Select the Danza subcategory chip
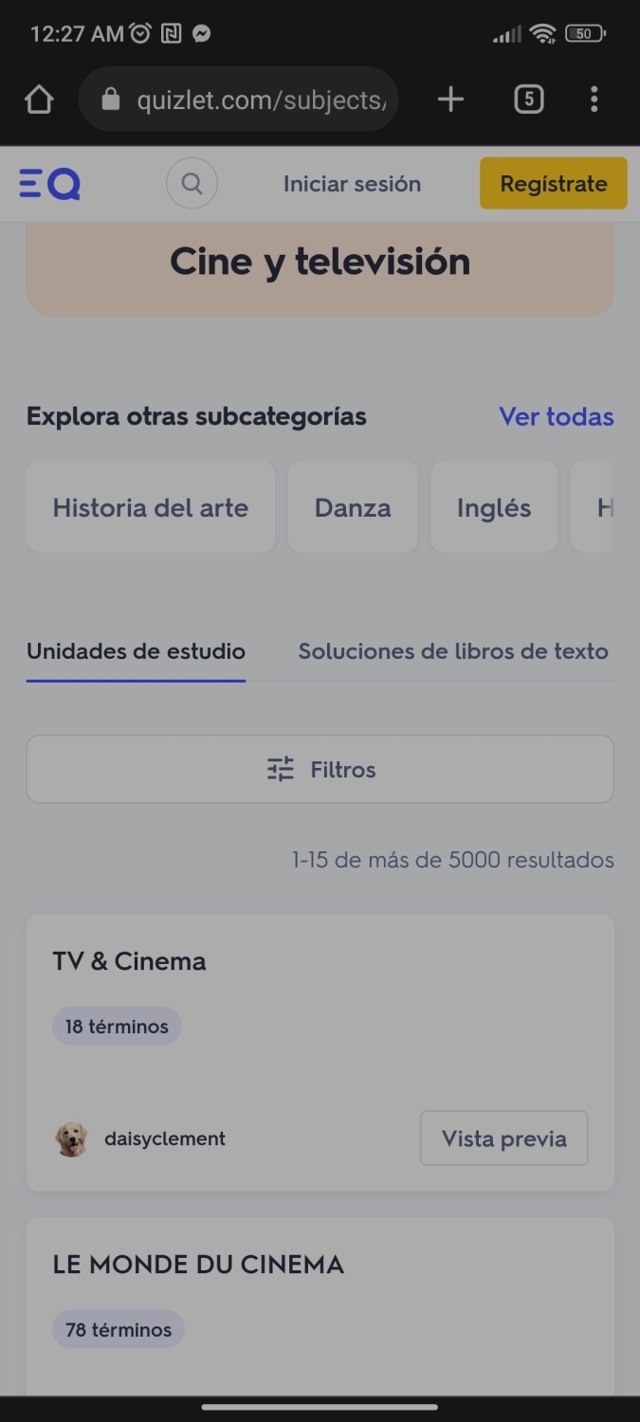The image size is (640, 1422). tap(352, 507)
